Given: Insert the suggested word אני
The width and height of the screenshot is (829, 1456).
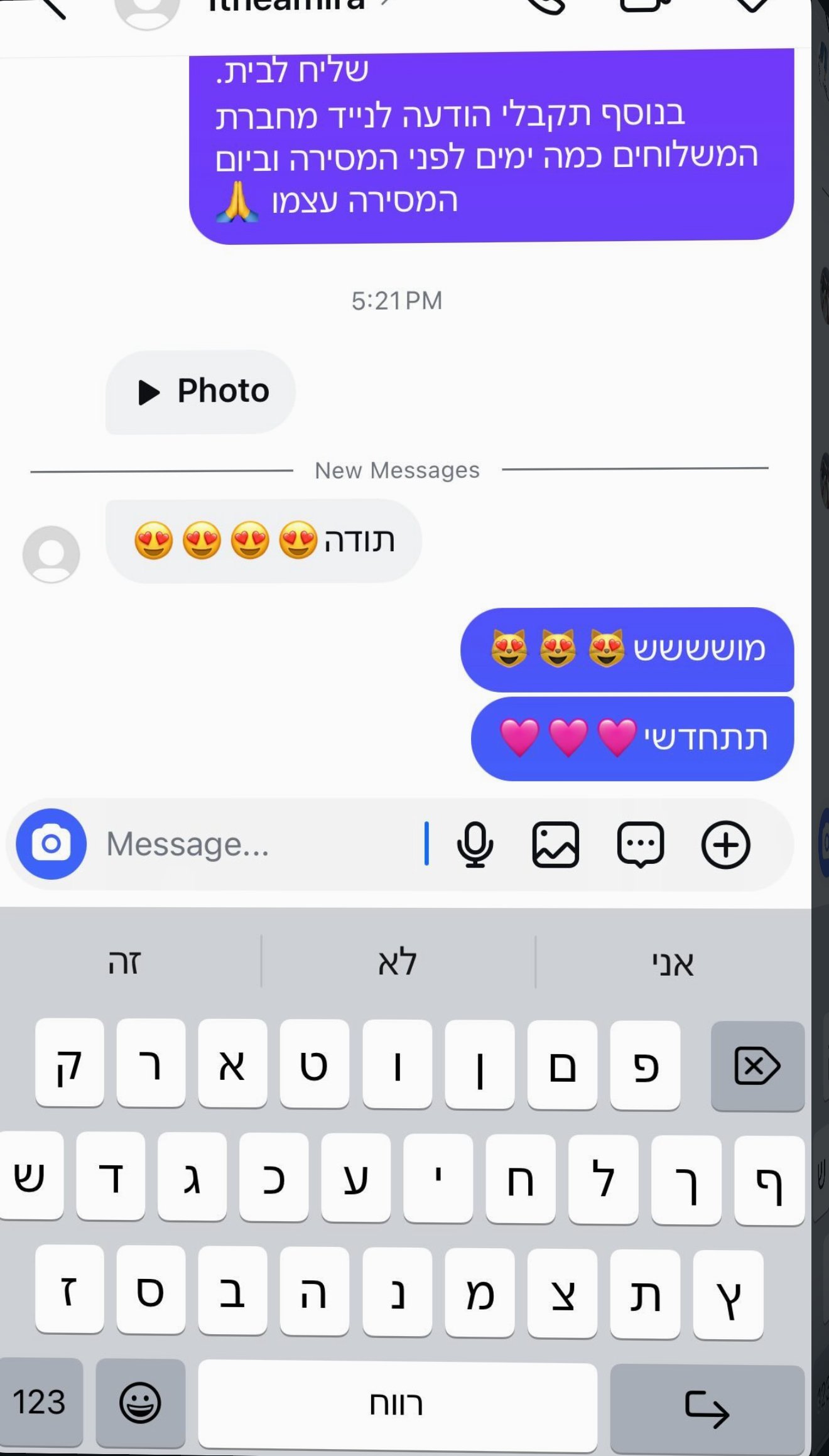Looking at the screenshot, I should [x=673, y=963].
